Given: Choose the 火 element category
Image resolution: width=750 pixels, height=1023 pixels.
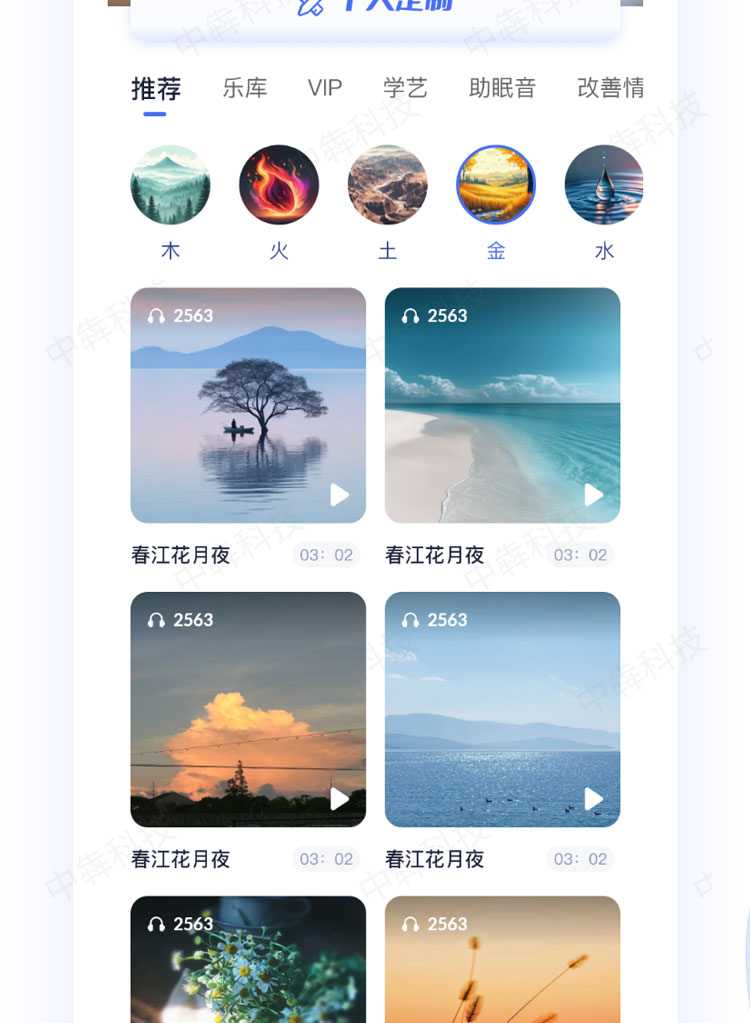Looking at the screenshot, I should coord(279,185).
